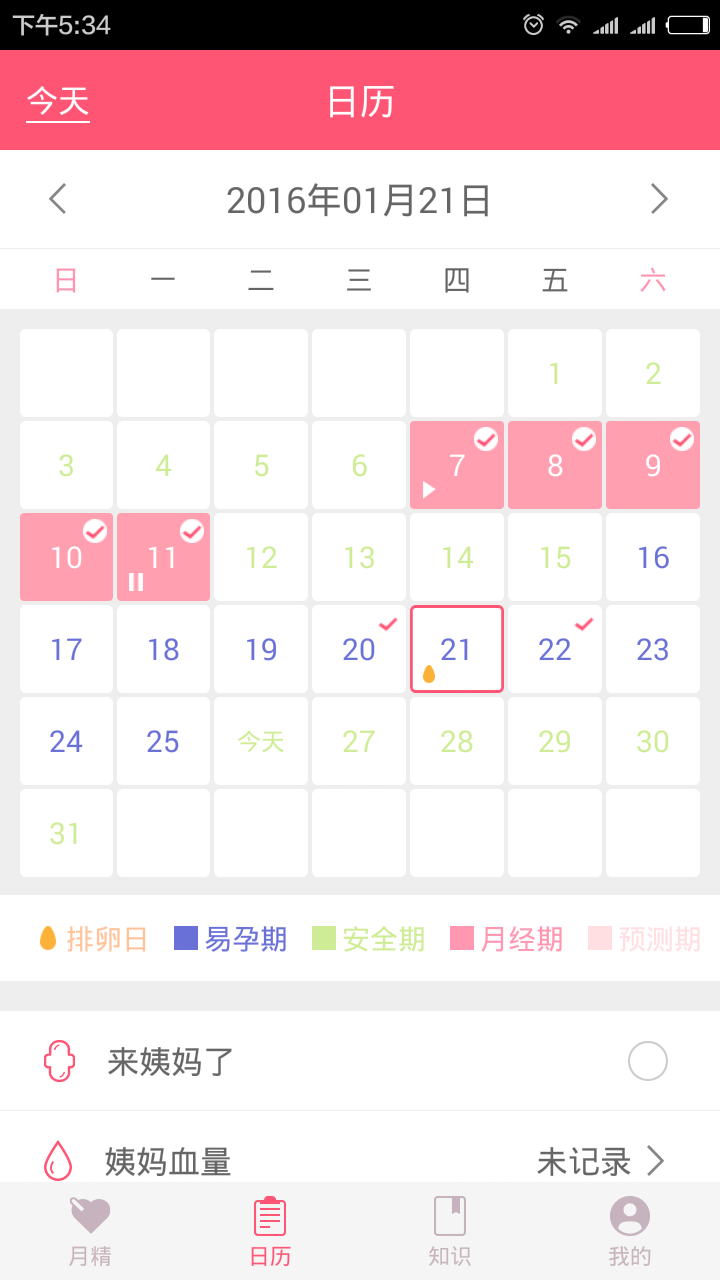Tap the checkmark badge on day 7
The height and width of the screenshot is (1280, 720).
click(487, 438)
